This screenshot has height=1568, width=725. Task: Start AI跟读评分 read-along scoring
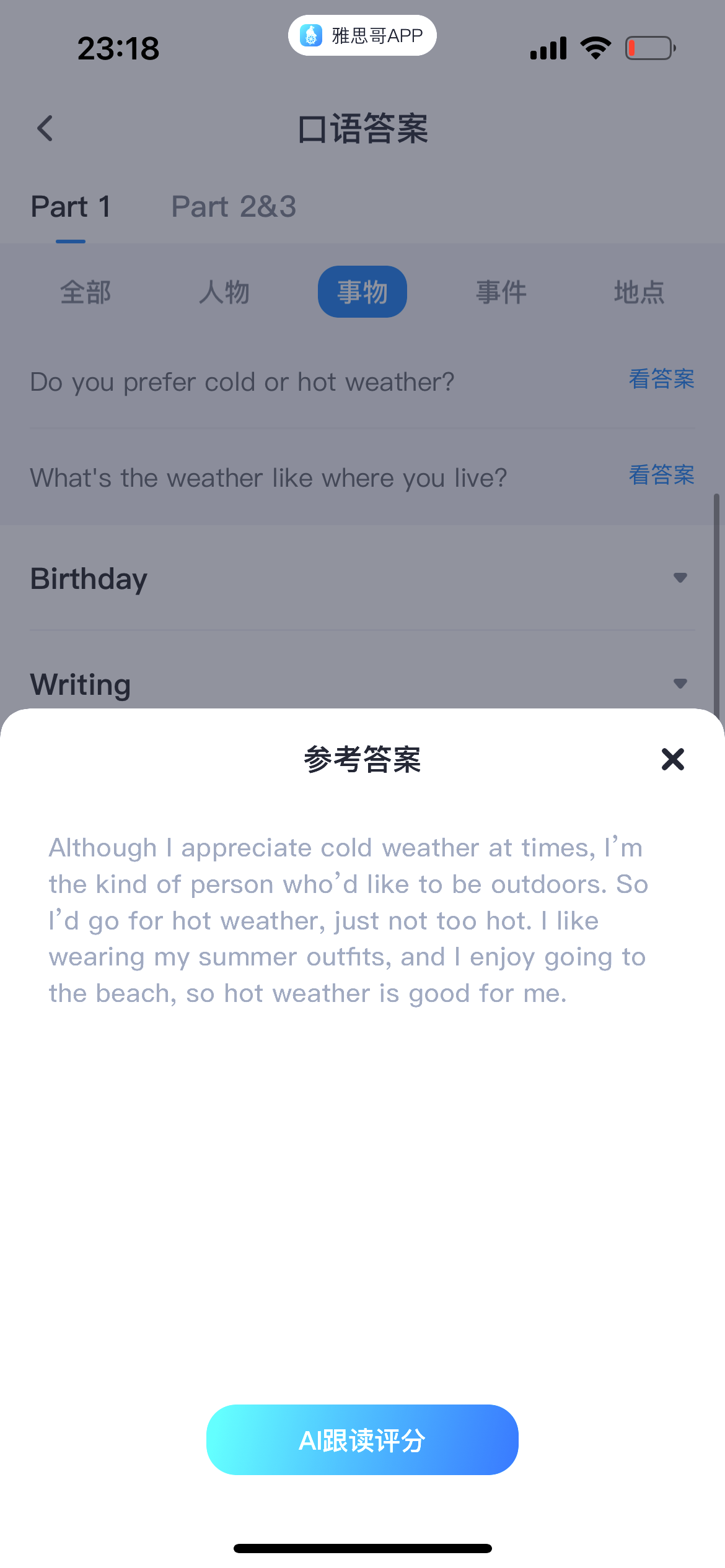(362, 1440)
